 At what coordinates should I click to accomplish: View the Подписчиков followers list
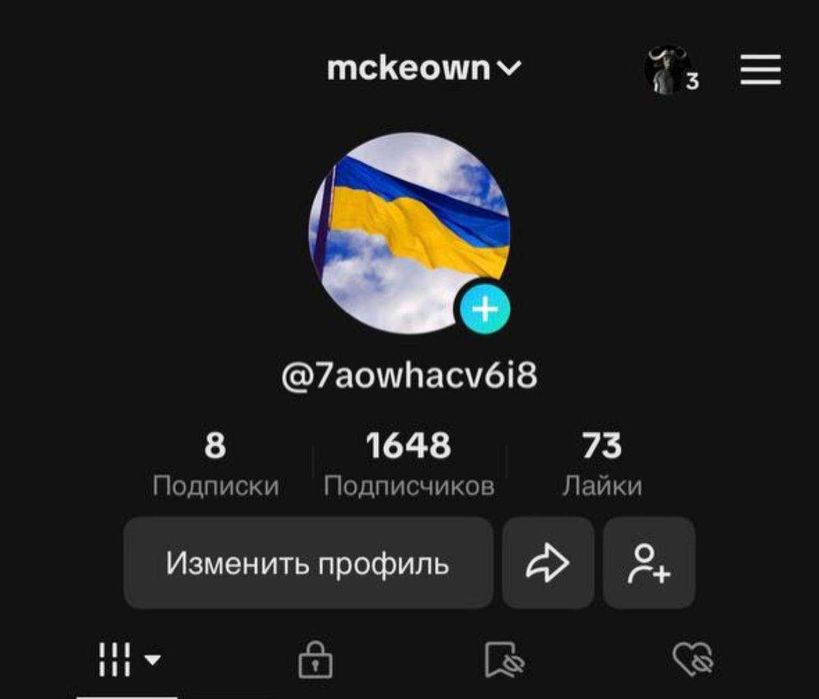tap(408, 463)
